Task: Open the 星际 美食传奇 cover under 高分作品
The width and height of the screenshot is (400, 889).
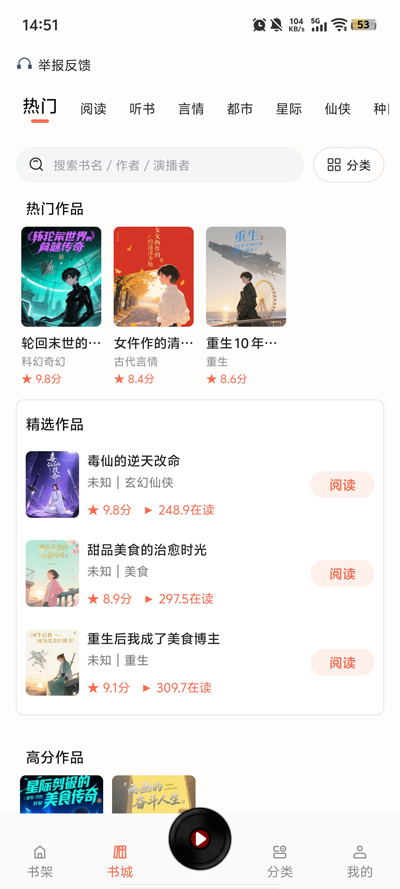Action: pyautogui.click(x=62, y=795)
